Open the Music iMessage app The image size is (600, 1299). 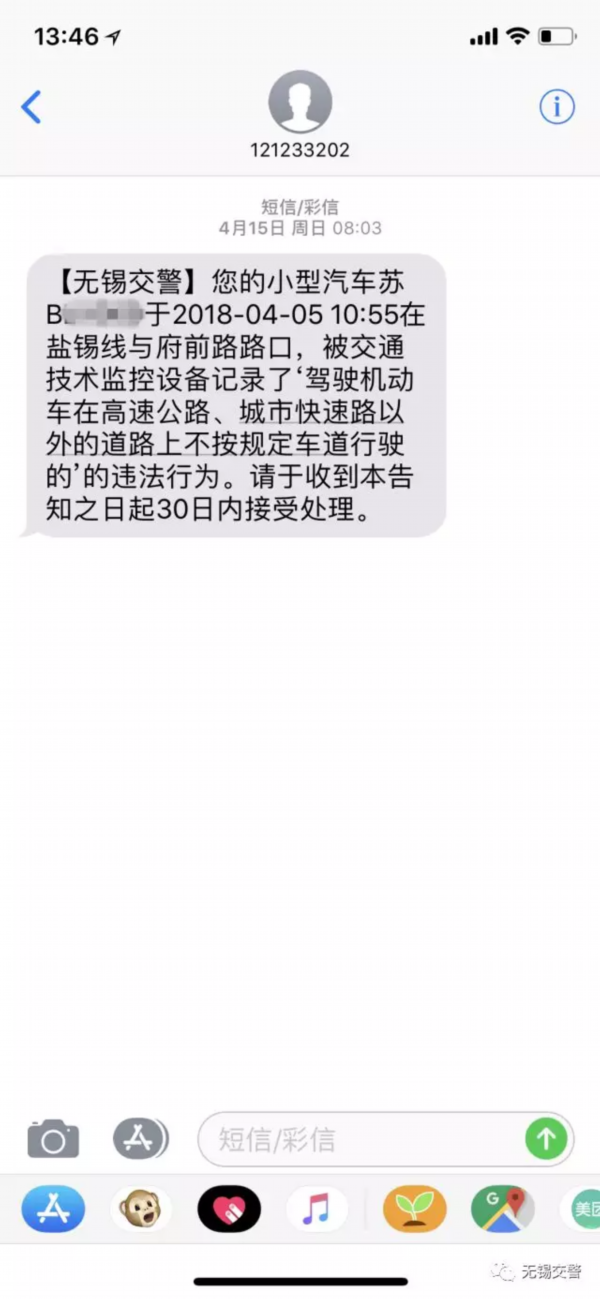click(317, 1209)
